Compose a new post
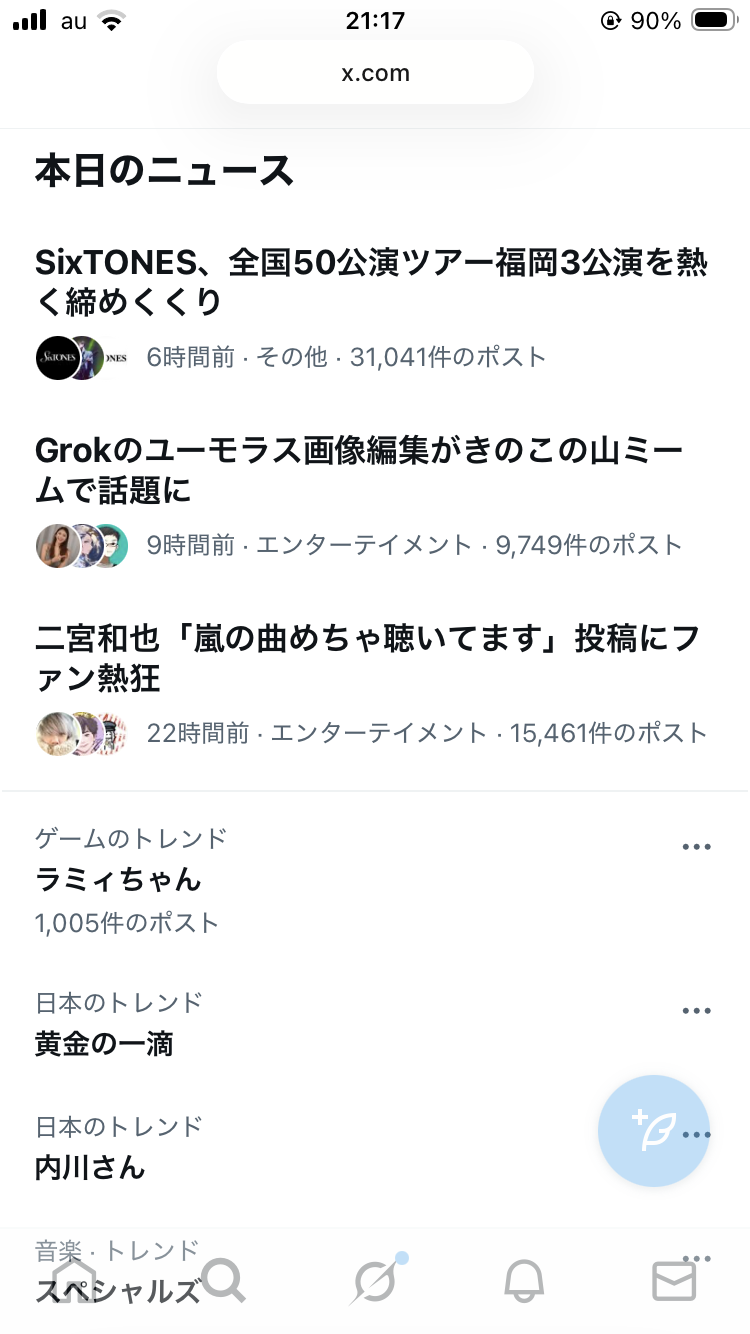Screen dimensions: 750x1334 click(x=654, y=1131)
